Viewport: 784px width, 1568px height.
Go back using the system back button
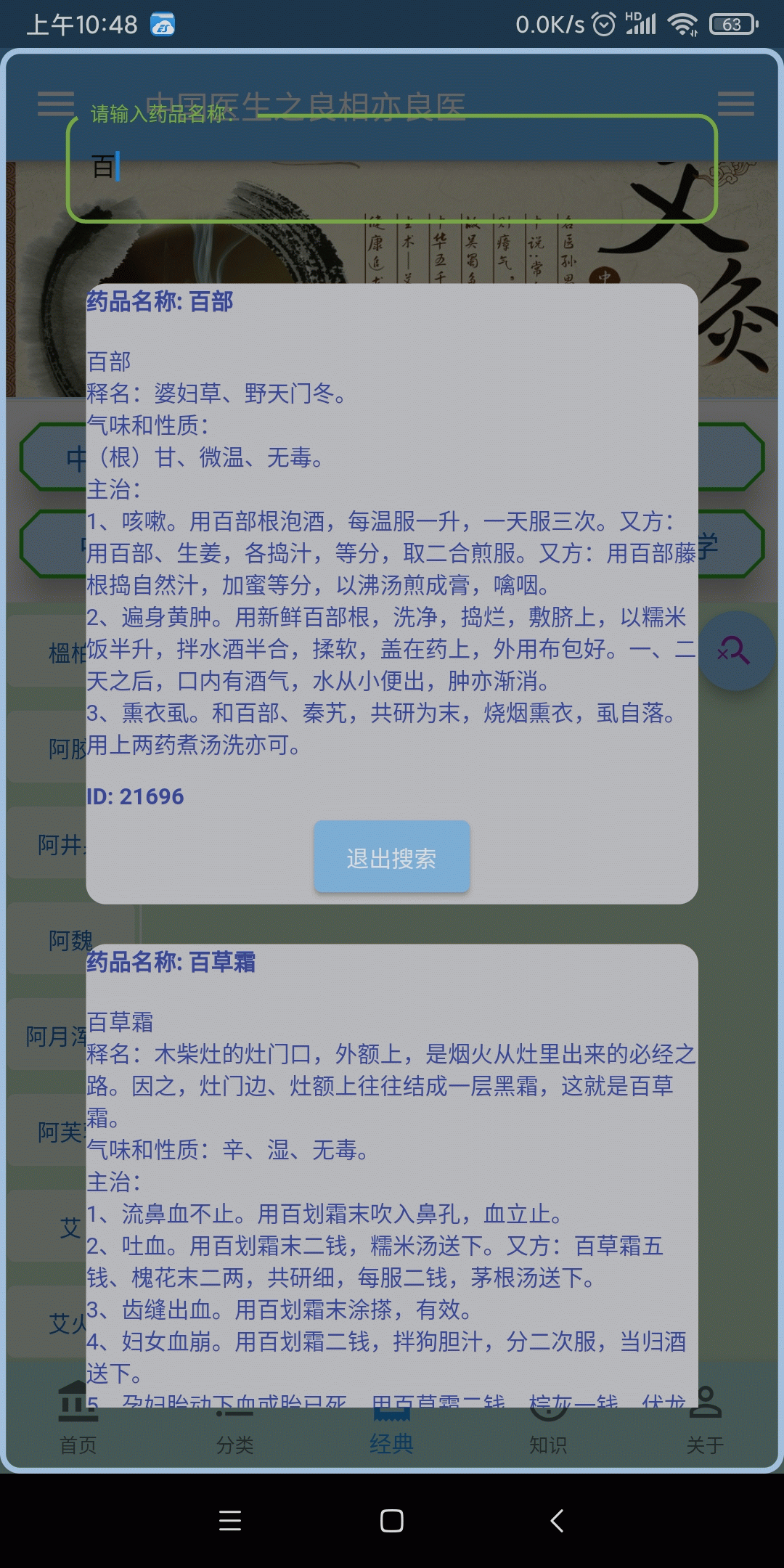tap(557, 1521)
